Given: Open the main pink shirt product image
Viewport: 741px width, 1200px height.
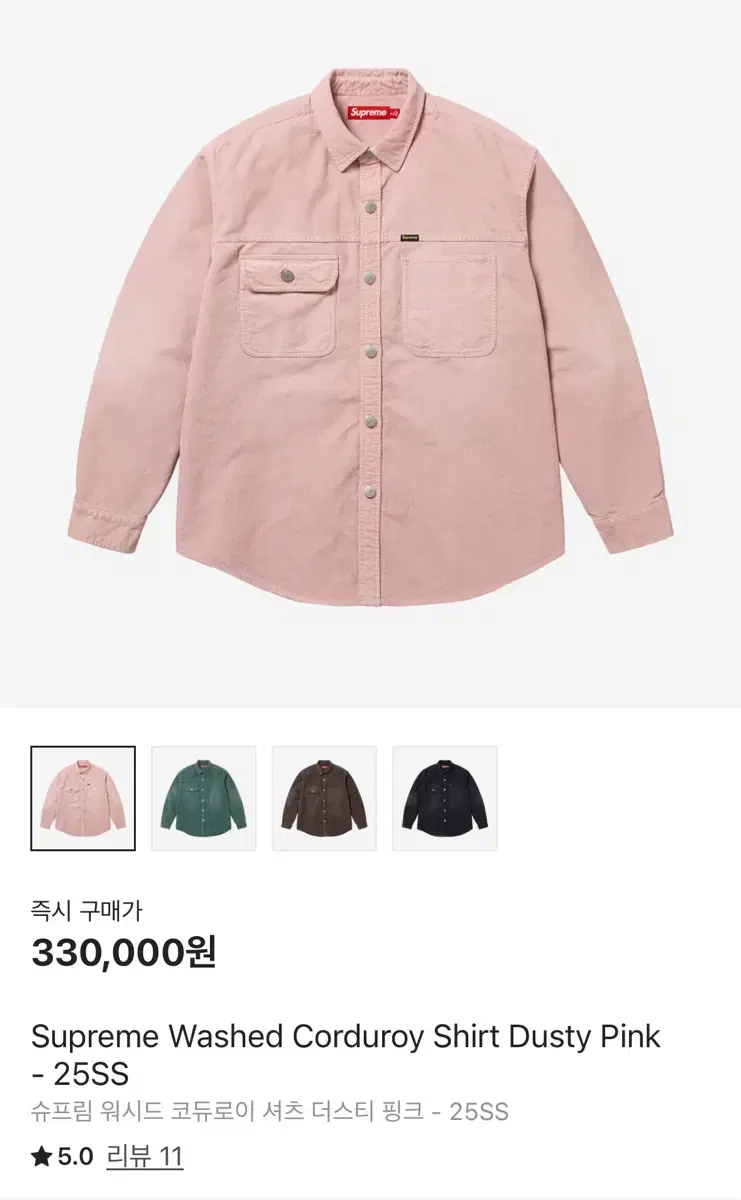Looking at the screenshot, I should 370,352.
